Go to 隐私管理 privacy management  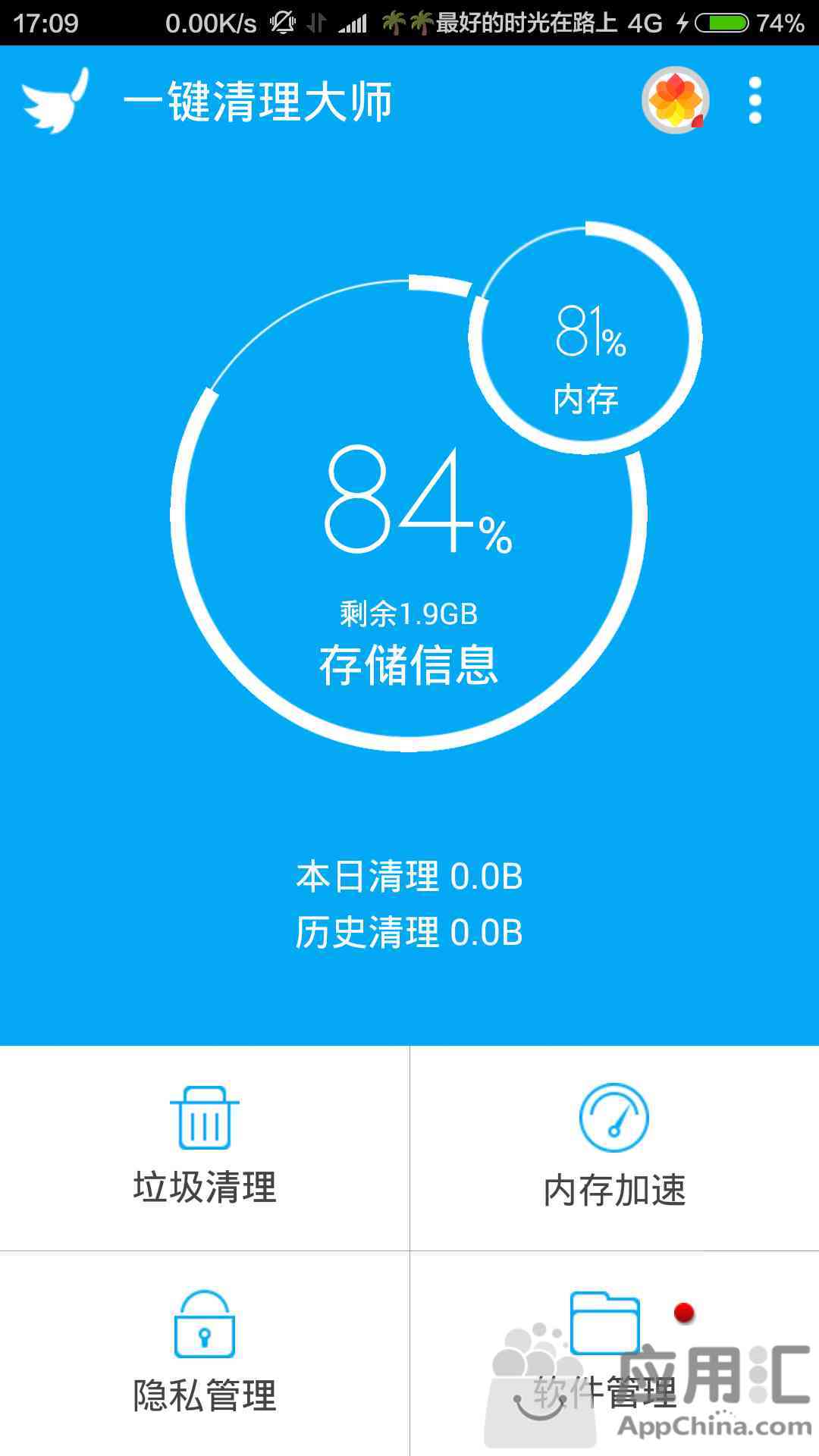pyautogui.click(x=205, y=1354)
